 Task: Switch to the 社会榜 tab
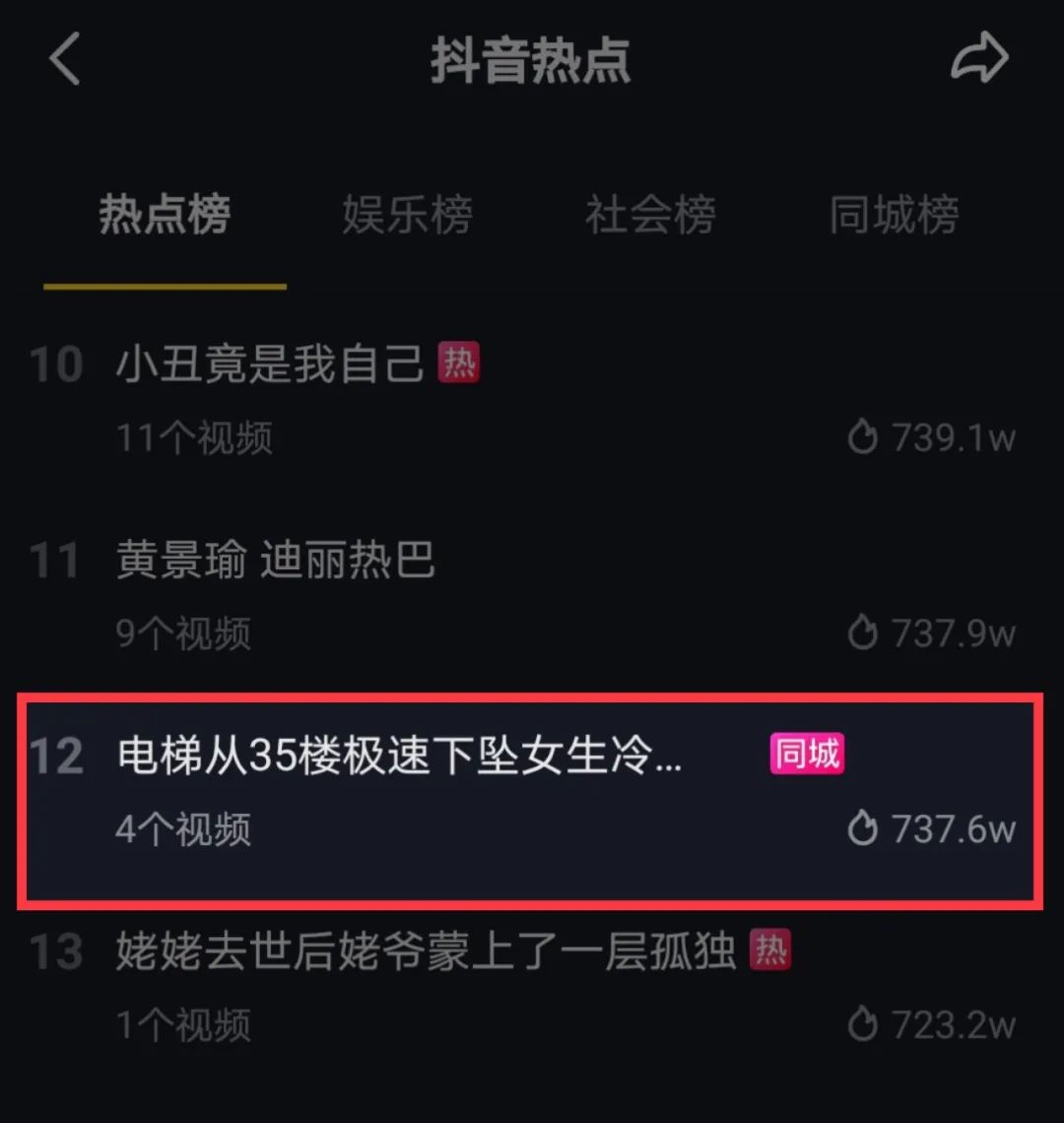pos(650,216)
